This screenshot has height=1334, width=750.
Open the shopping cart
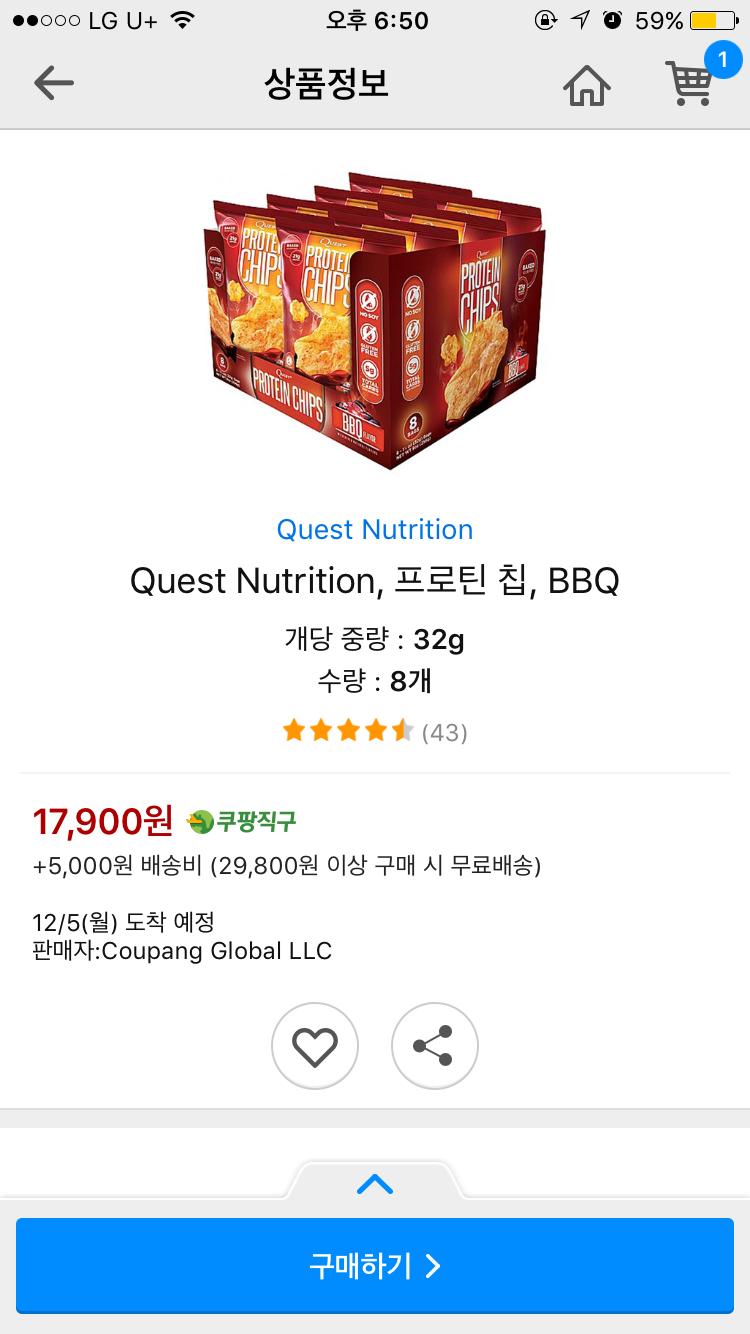[691, 83]
